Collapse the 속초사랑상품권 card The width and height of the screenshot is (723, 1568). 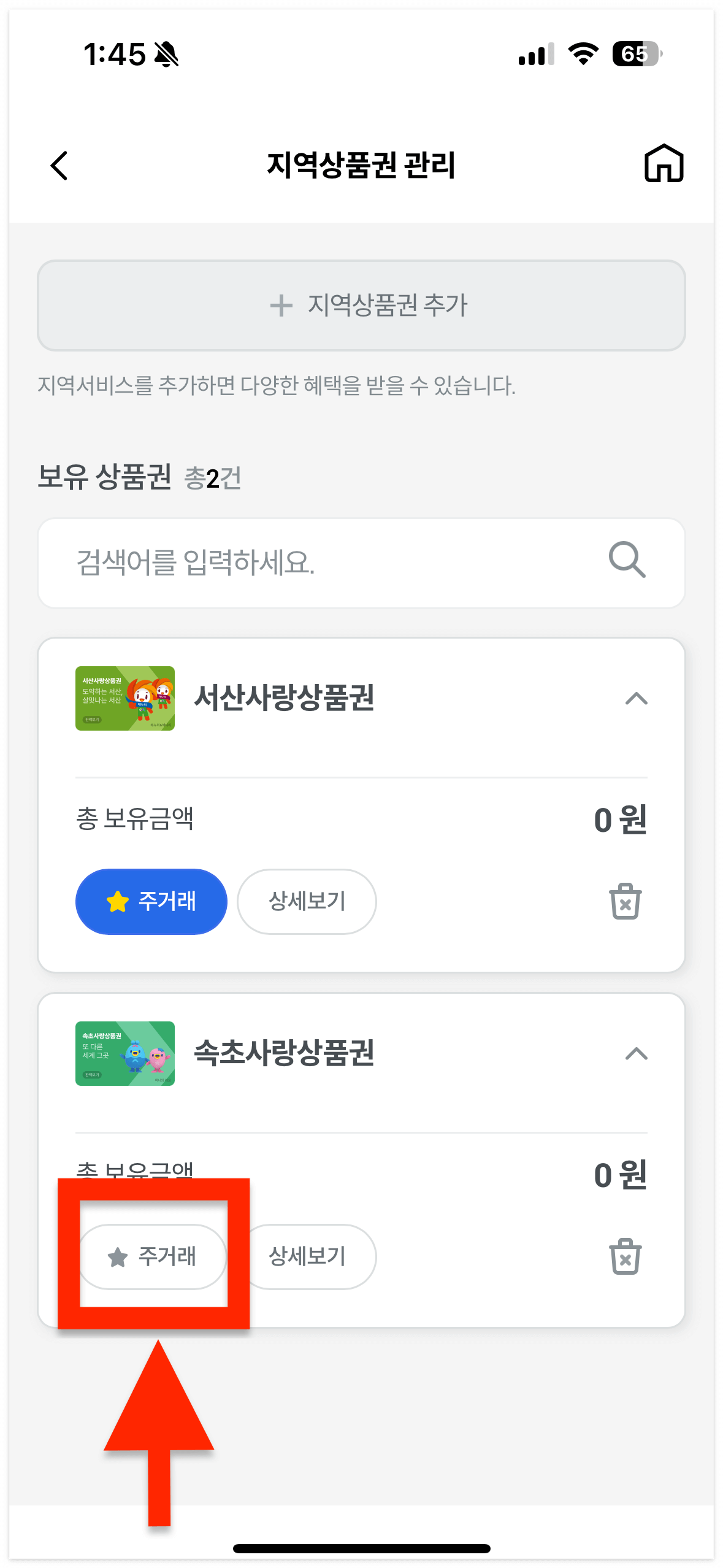coord(637,1053)
